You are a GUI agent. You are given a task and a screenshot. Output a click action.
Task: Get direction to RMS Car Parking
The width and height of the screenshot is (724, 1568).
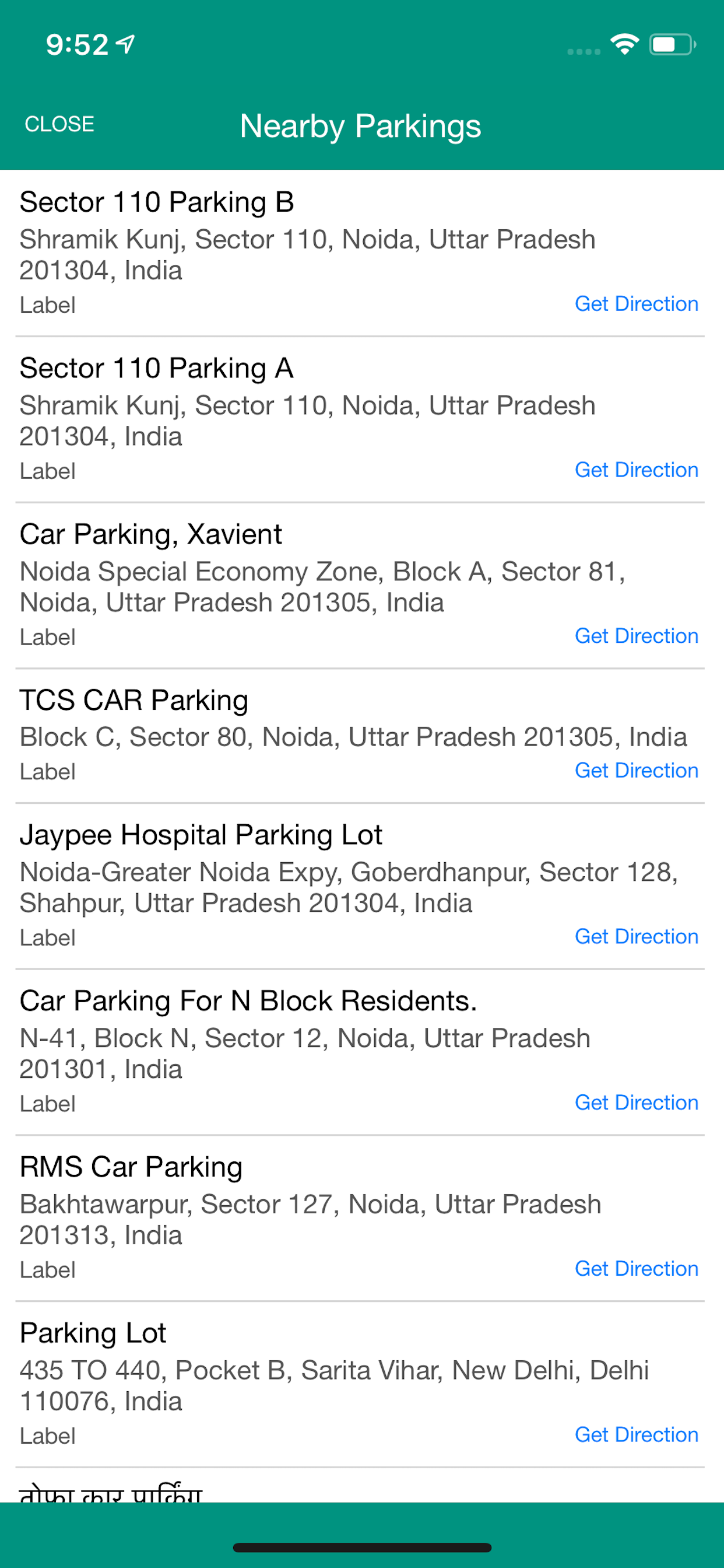pyautogui.click(x=637, y=1269)
